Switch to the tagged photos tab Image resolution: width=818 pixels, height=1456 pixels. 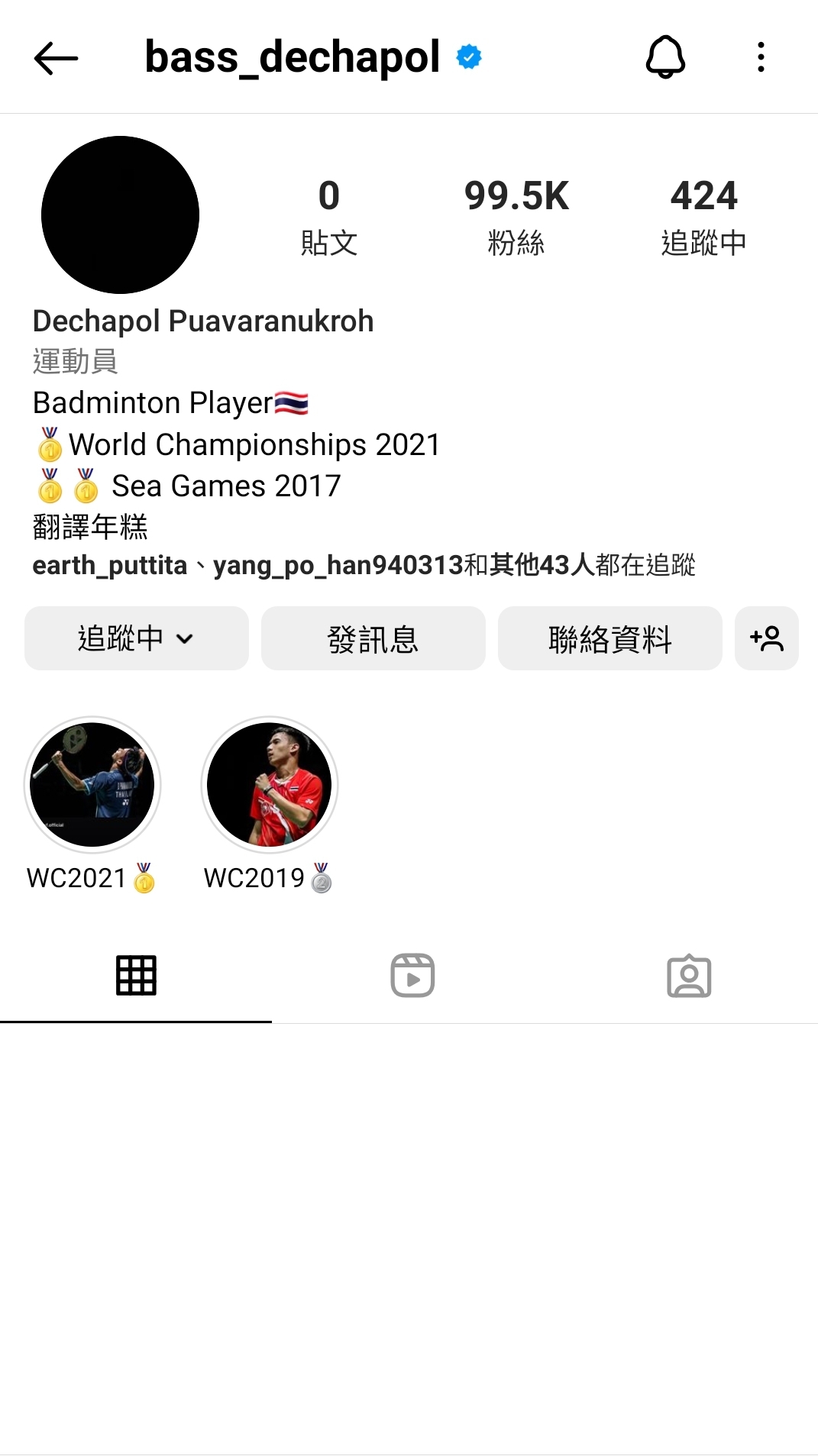pyautogui.click(x=689, y=976)
